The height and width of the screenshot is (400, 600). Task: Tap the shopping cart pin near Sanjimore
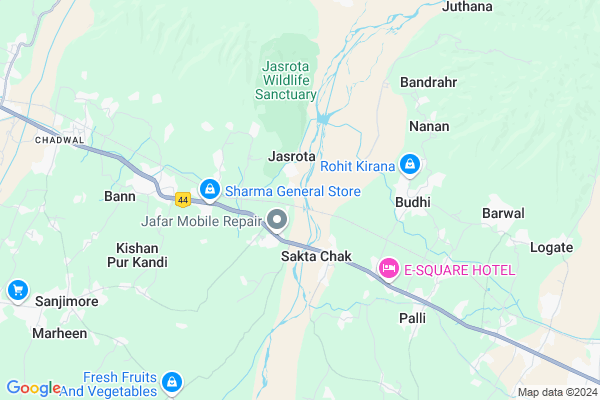pyautogui.click(x=17, y=290)
